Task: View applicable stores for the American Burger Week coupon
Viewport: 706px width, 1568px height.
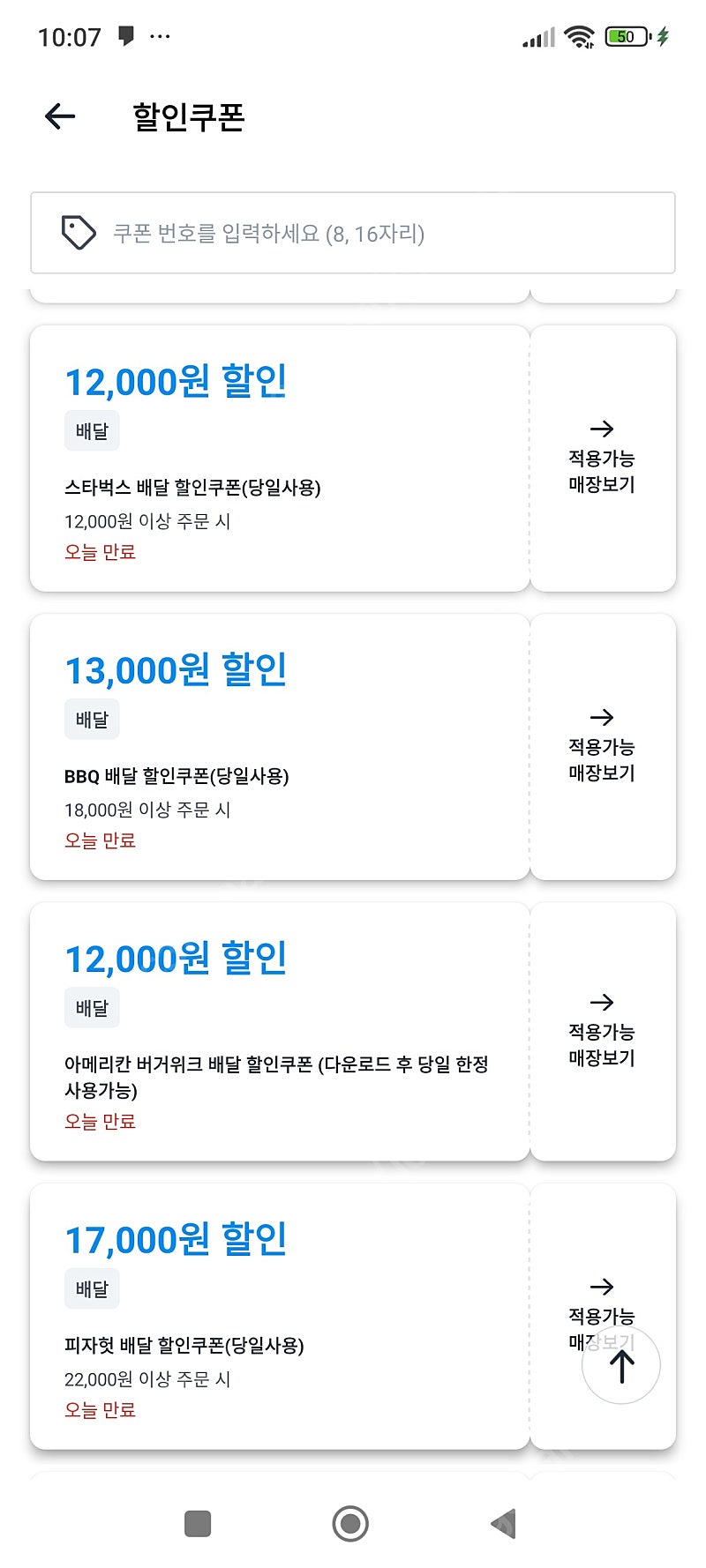Action: tap(603, 1032)
